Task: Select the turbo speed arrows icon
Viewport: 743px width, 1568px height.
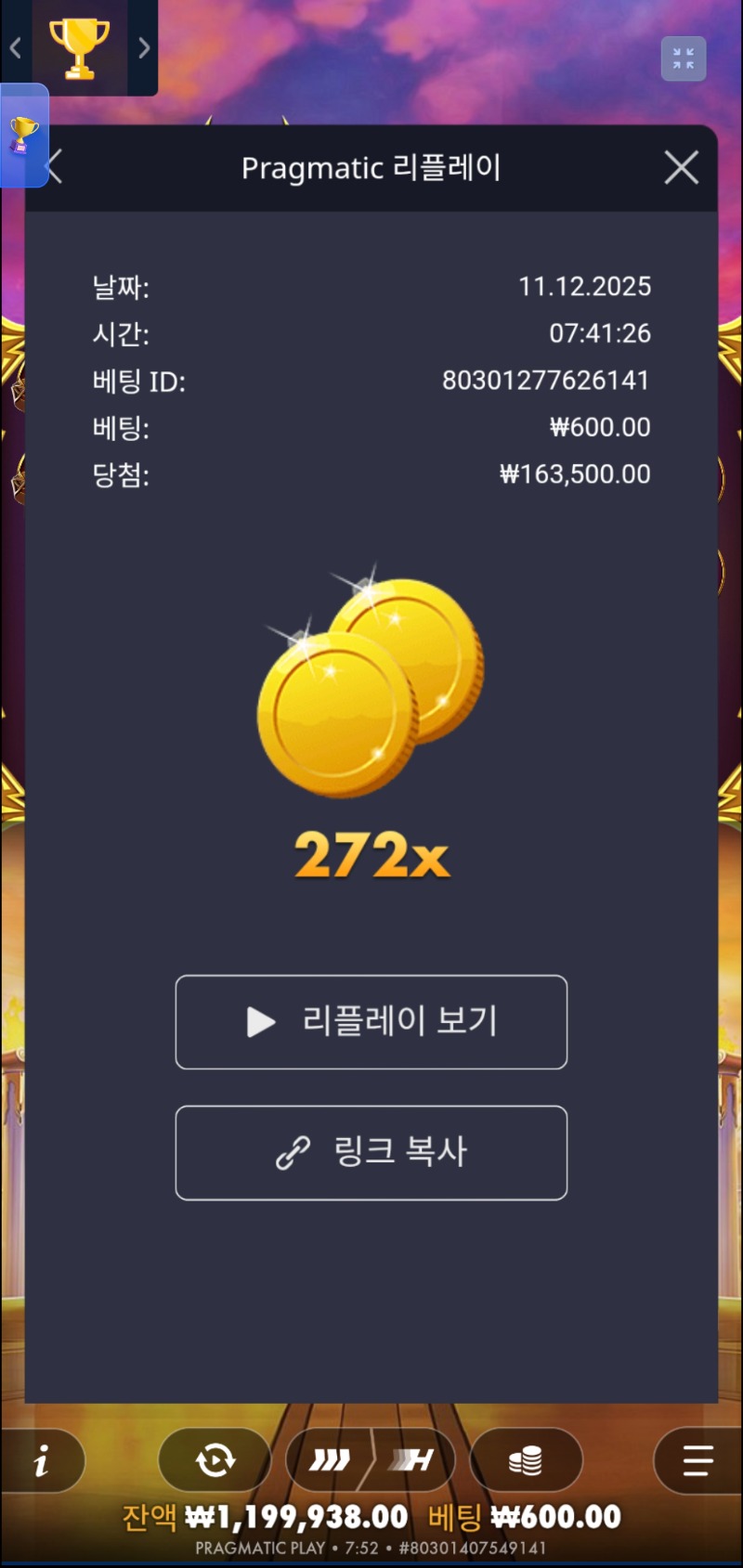Action: pos(327,1460)
